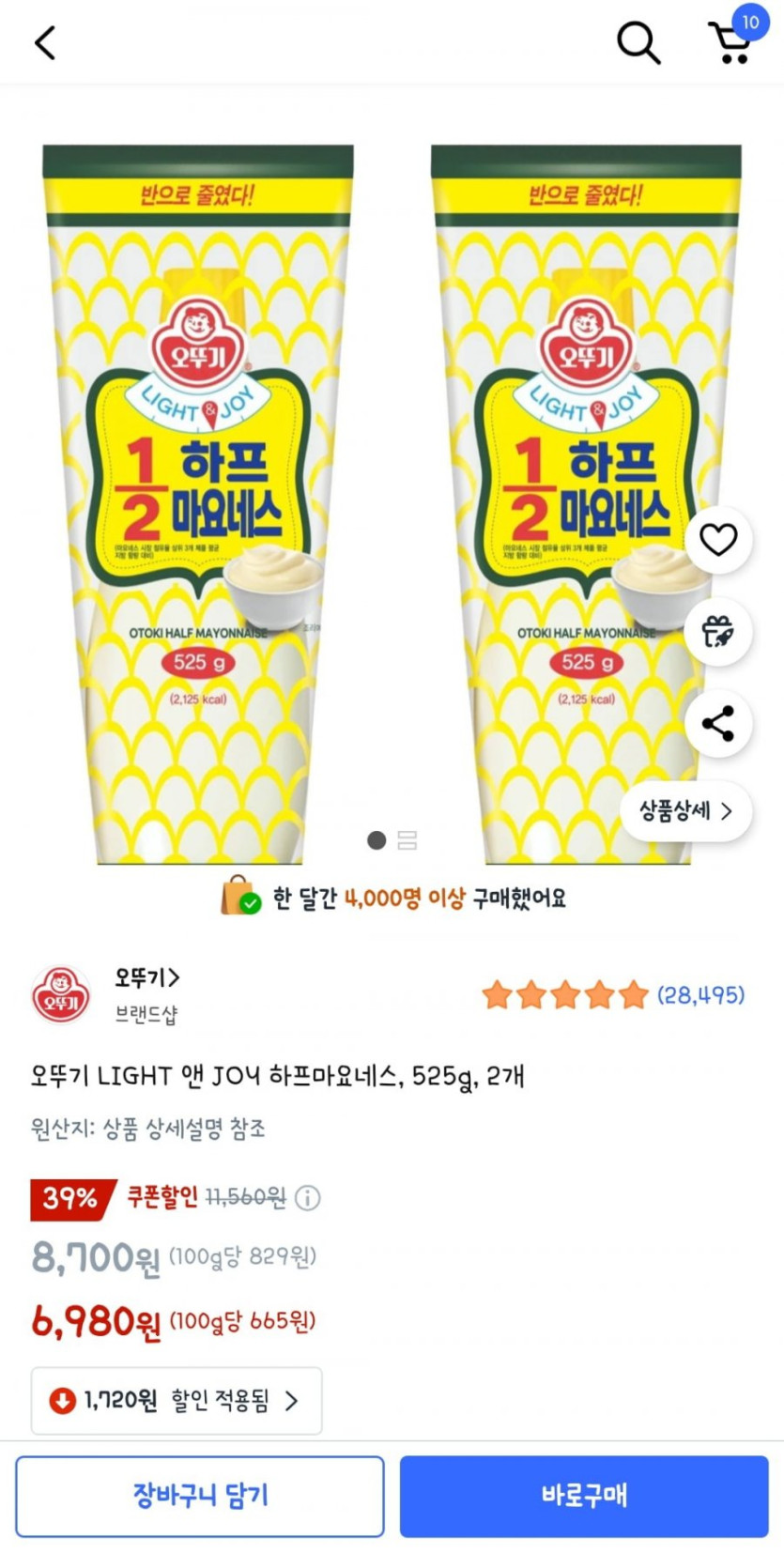
Task: Open product search
Action: coord(638,42)
